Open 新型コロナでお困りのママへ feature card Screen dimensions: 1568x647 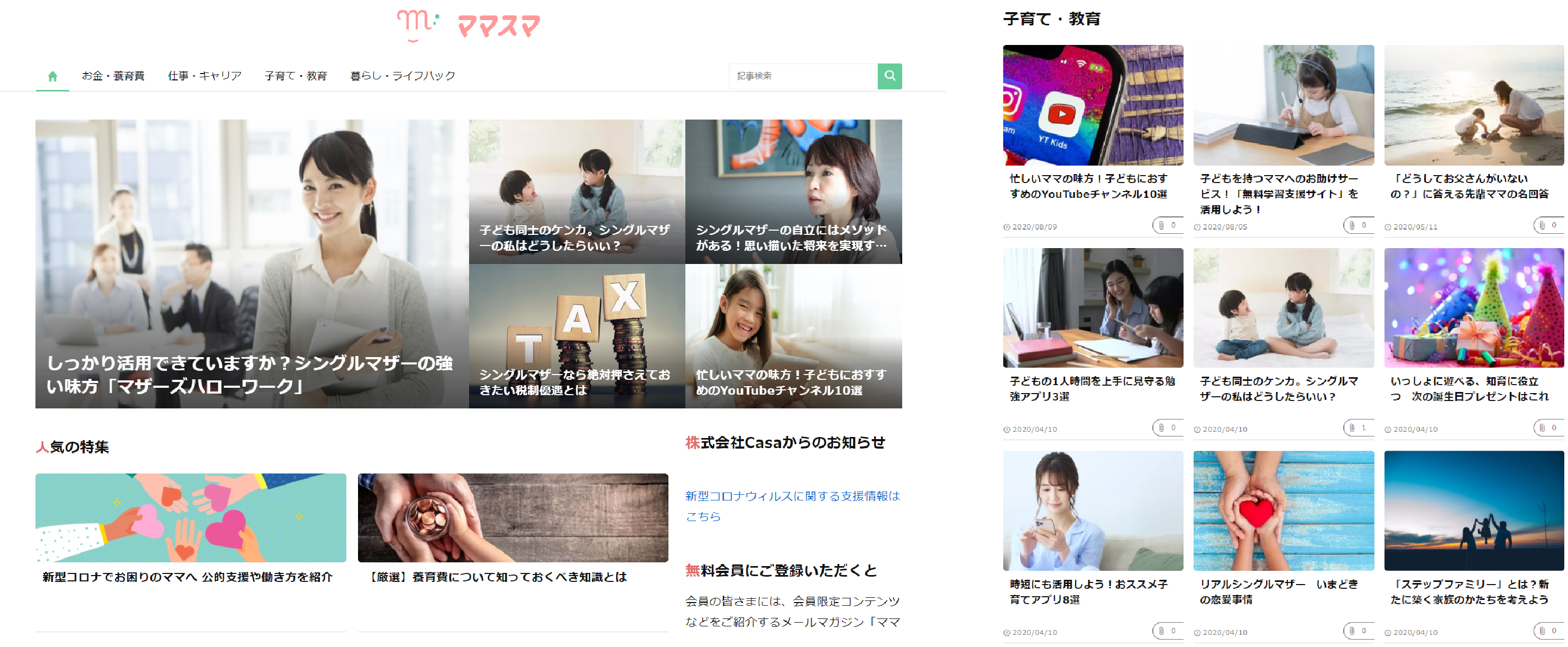tap(190, 526)
